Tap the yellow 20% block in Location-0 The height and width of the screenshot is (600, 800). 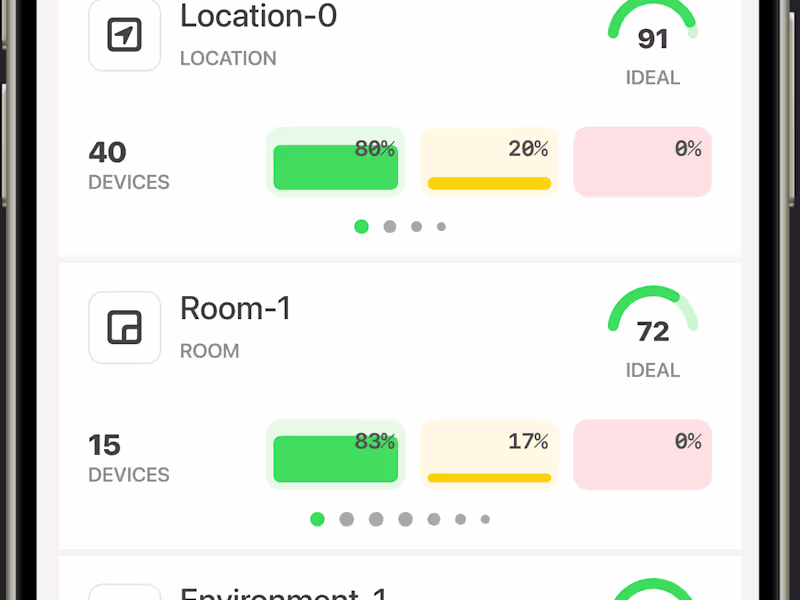click(489, 162)
